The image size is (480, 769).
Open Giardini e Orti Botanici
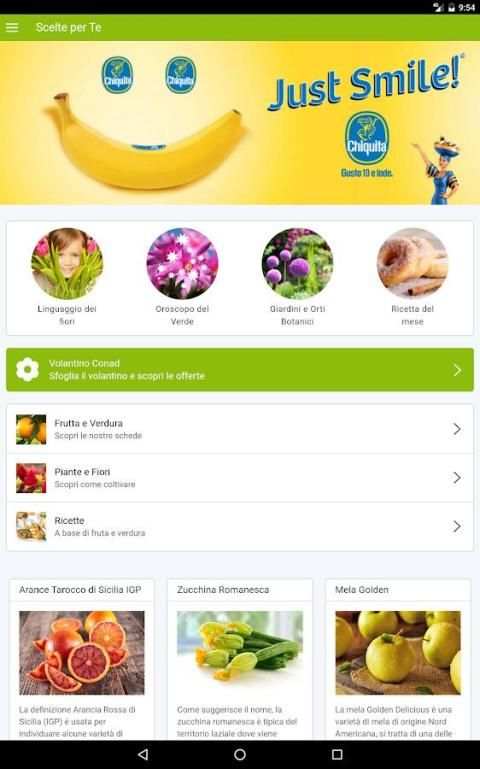[297, 278]
